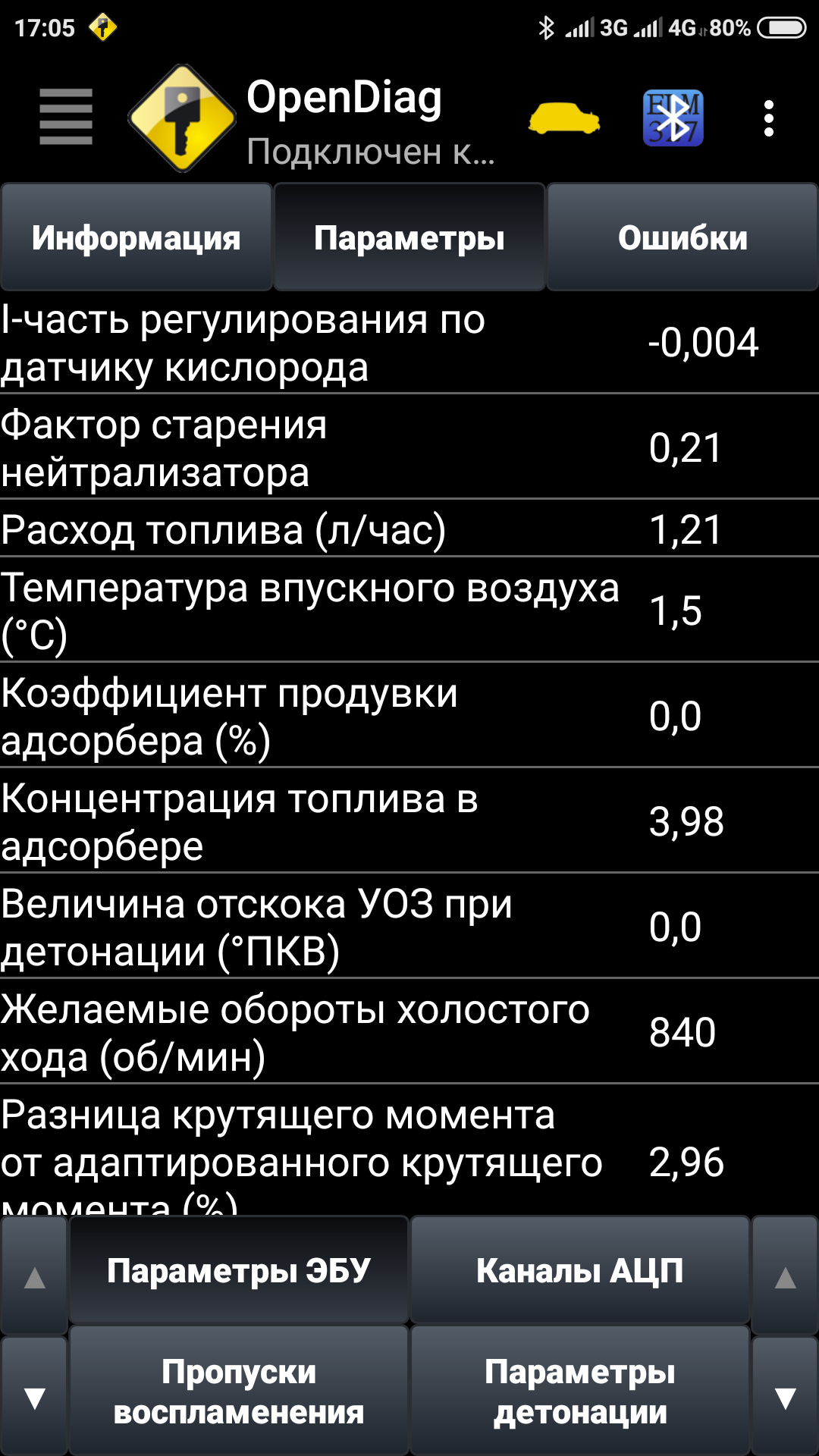Show Параметры ЭБУ list
The height and width of the screenshot is (1456, 819).
(239, 1271)
